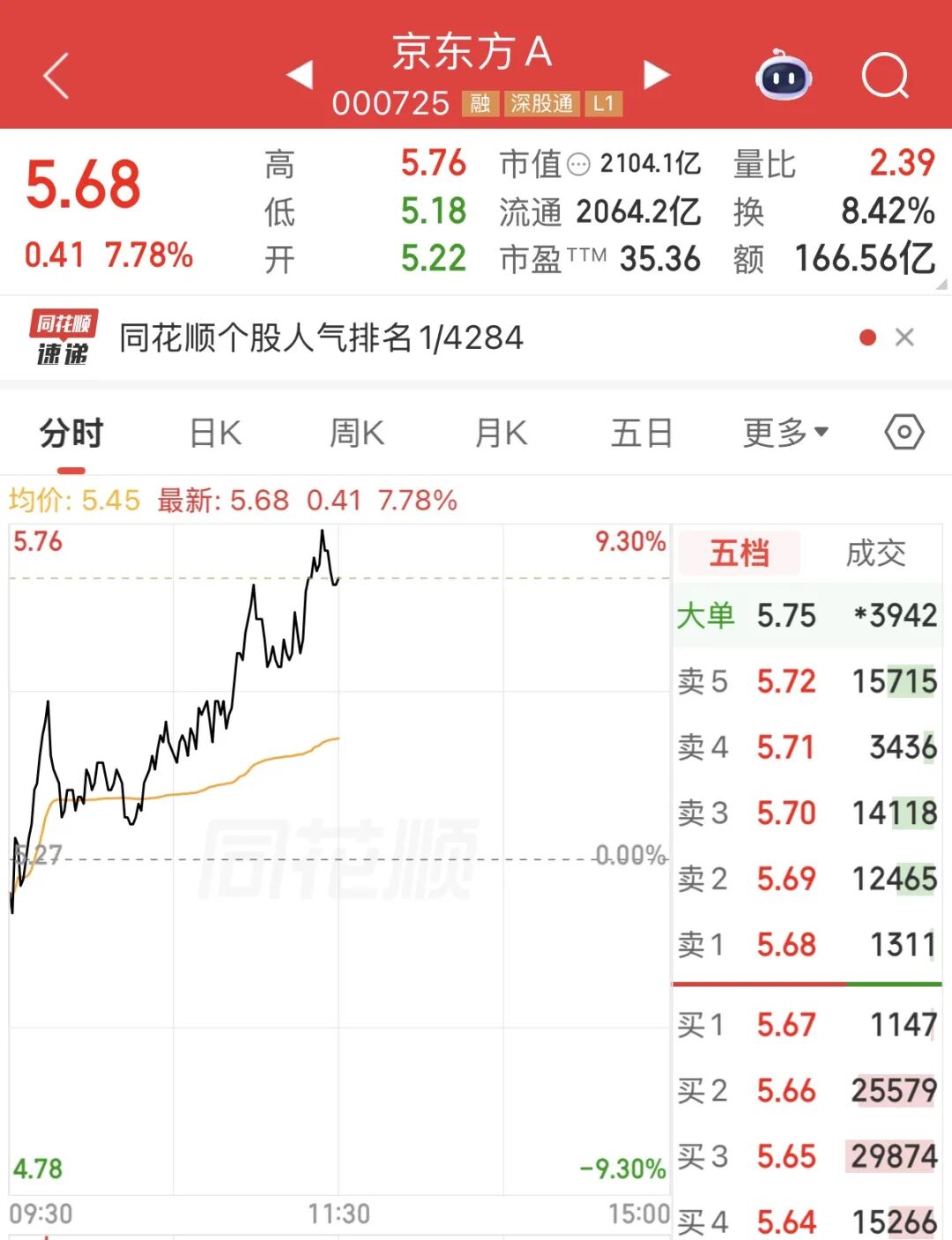Select the 分时 chart tab
Viewport: 952px width, 1240px height.
tap(71, 433)
